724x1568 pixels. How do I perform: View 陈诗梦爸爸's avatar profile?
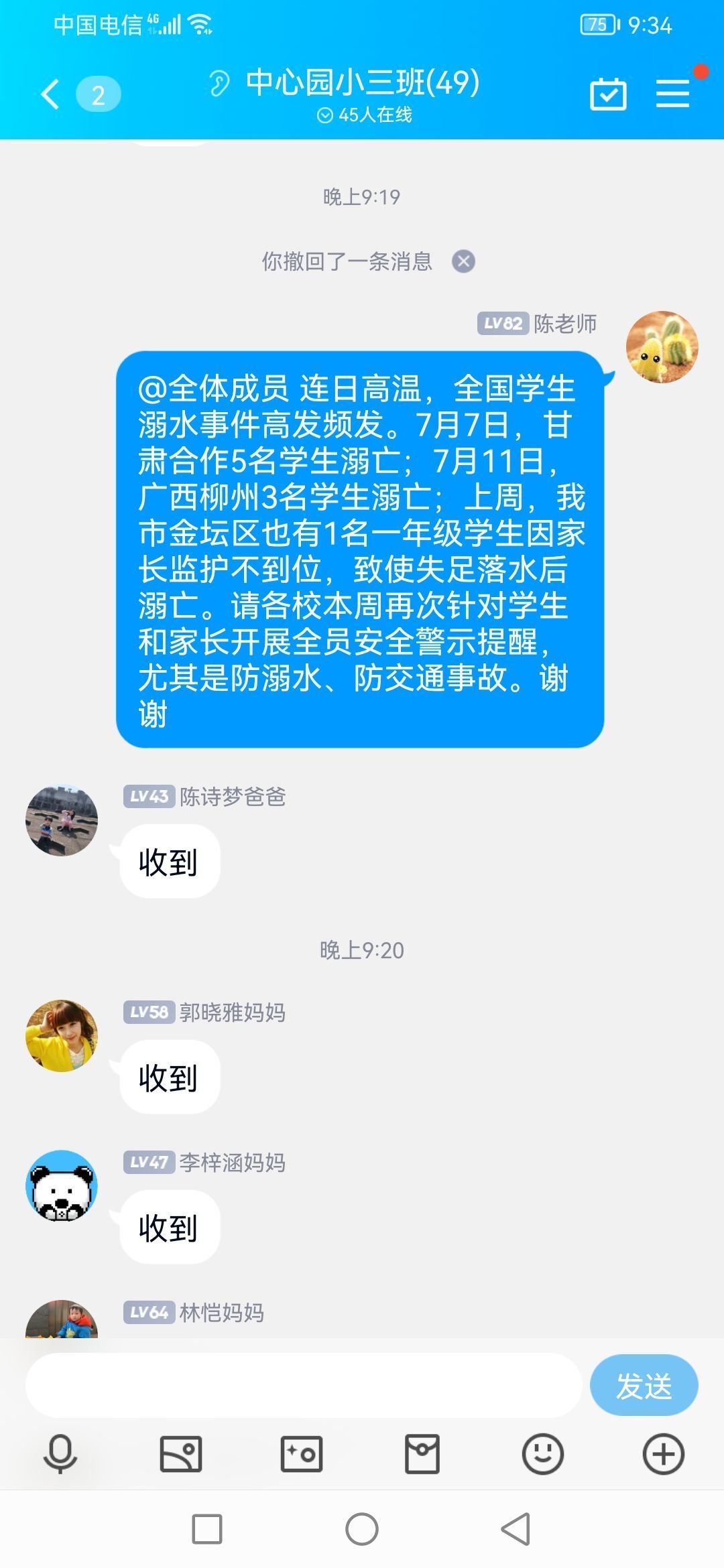pos(62,820)
